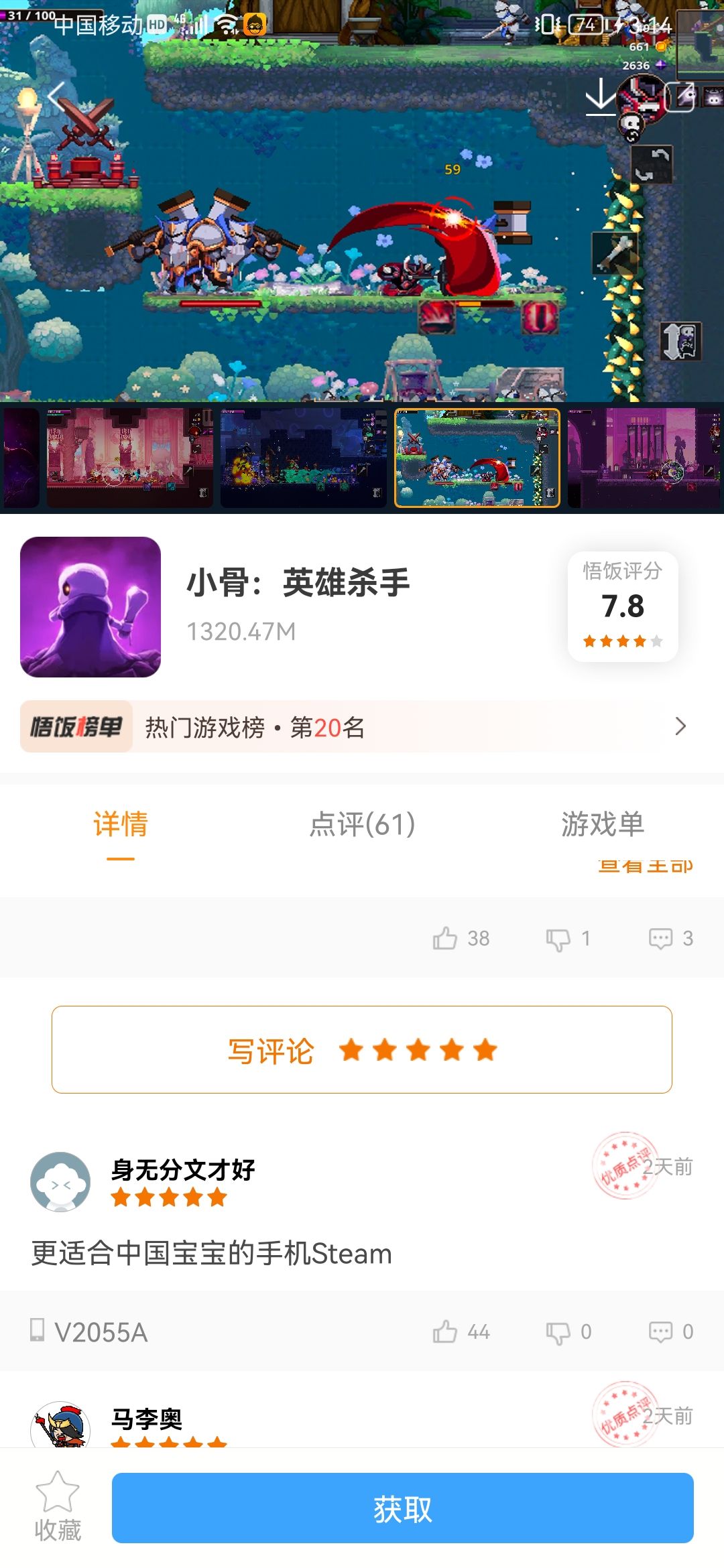Tap 写评论 to write a review
Image resolution: width=724 pixels, height=1568 pixels.
tap(362, 1049)
